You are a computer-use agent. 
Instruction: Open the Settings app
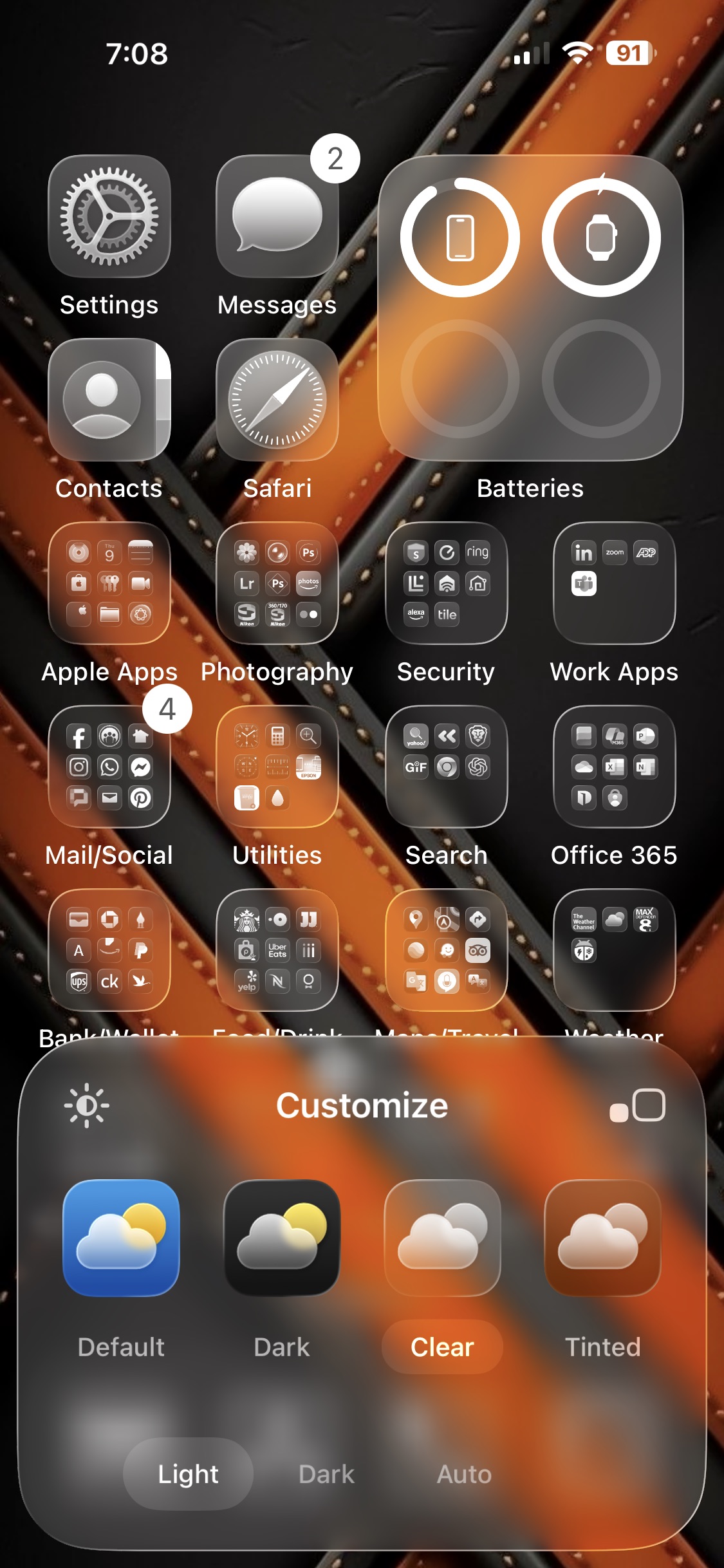coord(109,216)
